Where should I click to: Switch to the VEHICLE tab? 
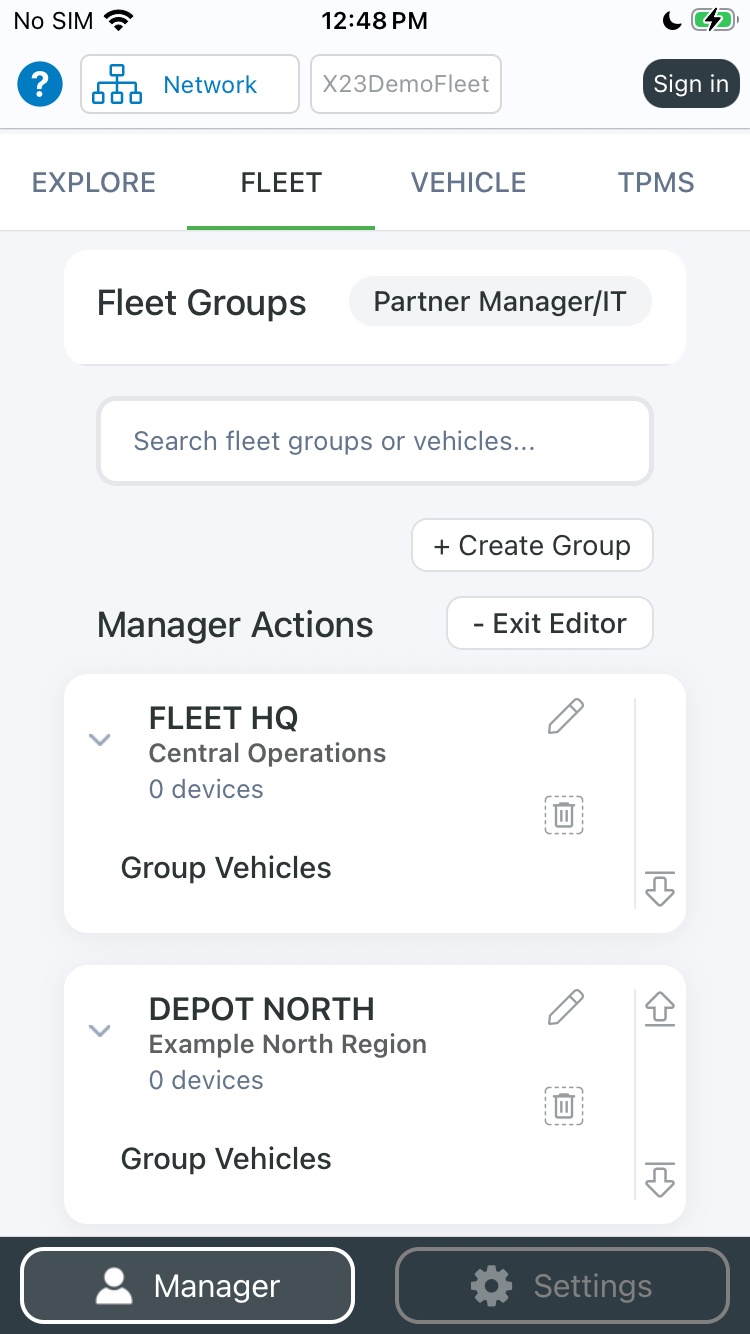tap(469, 183)
